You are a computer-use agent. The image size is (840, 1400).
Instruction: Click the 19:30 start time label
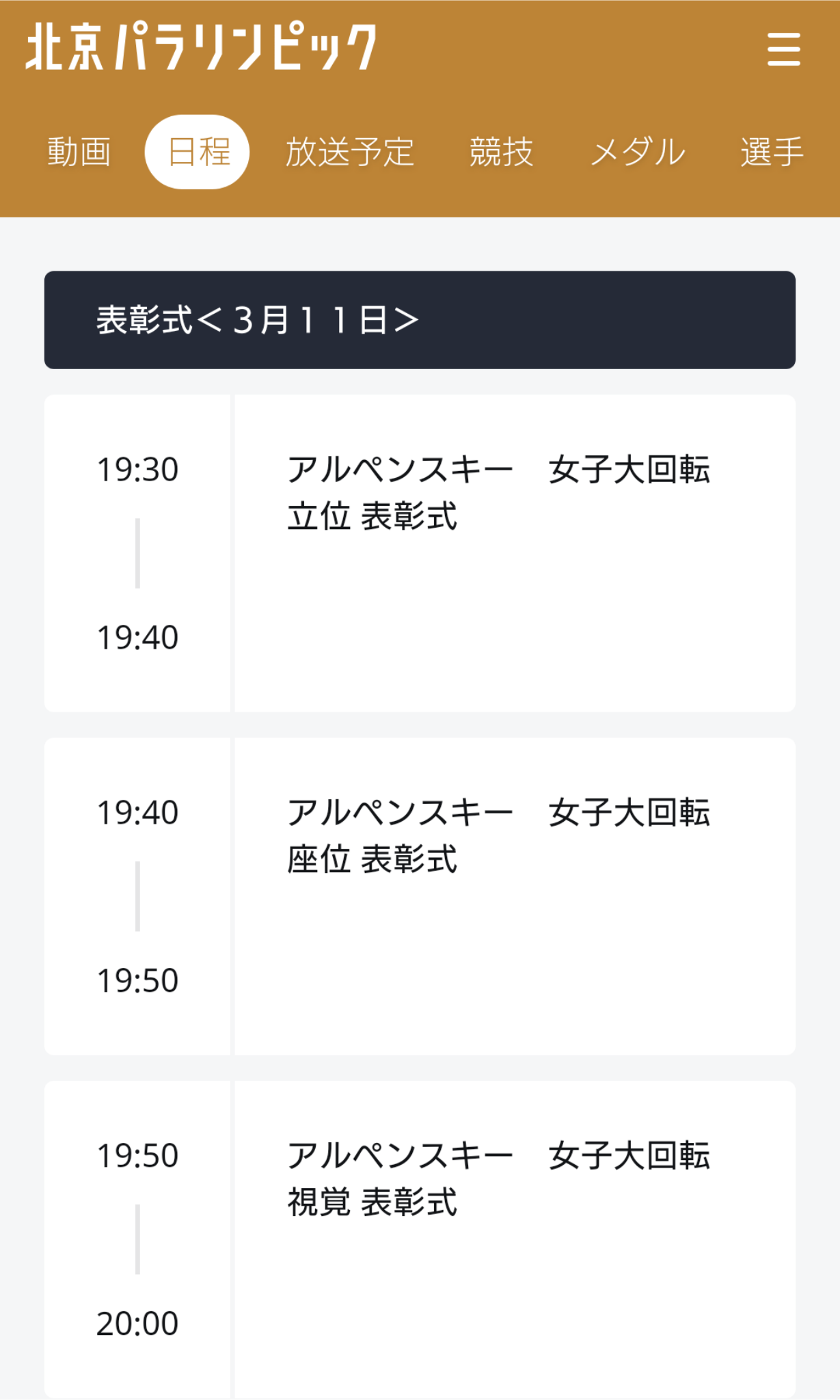click(137, 469)
